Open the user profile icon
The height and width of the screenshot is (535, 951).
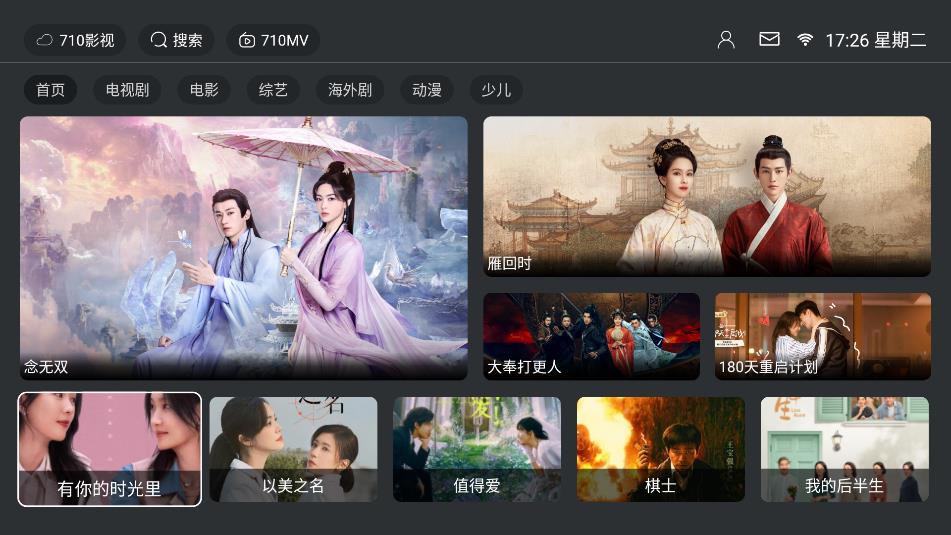(726, 40)
